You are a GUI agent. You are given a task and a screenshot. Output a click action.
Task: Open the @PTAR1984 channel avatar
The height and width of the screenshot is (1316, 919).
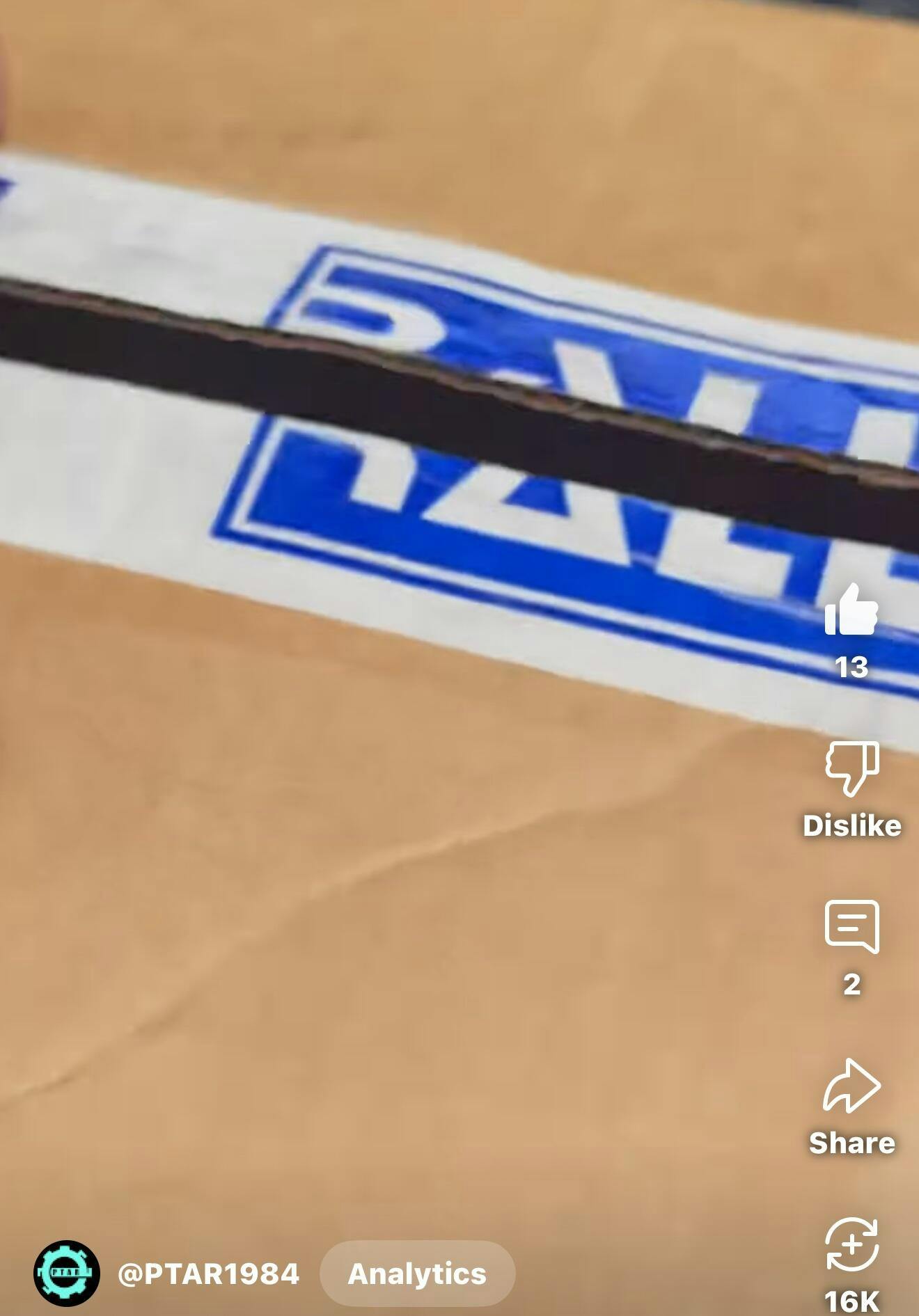point(67,1274)
